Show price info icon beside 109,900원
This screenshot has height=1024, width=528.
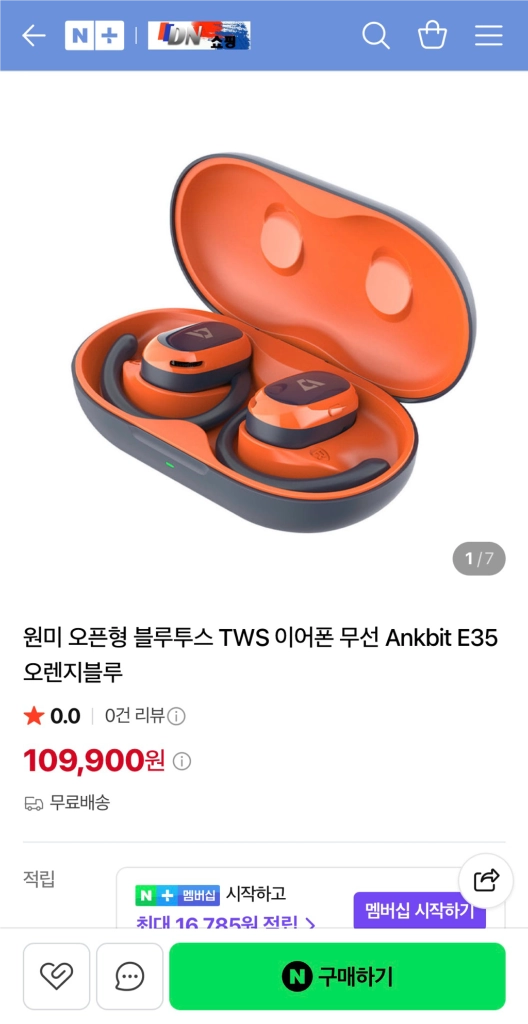pos(182,761)
